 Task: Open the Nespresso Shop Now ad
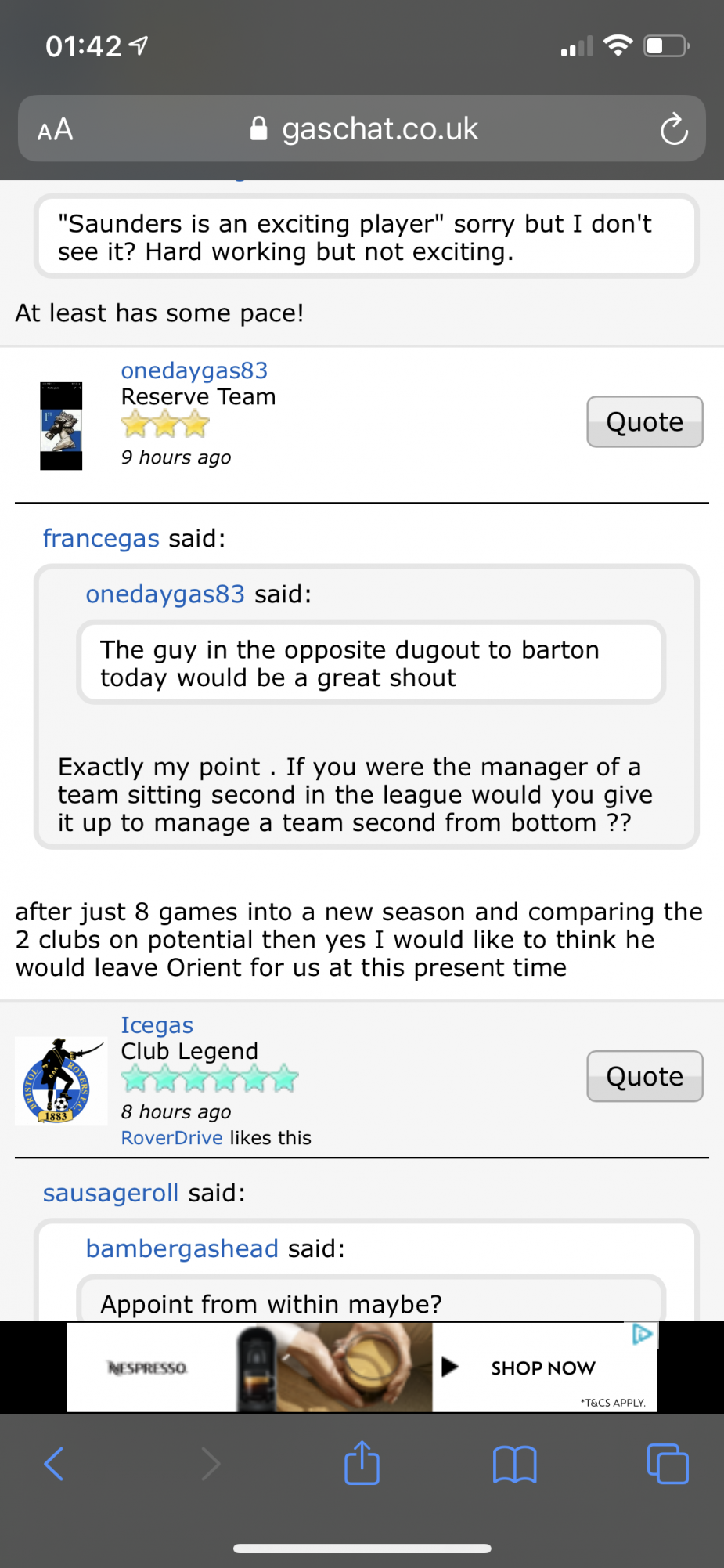pos(542,1368)
